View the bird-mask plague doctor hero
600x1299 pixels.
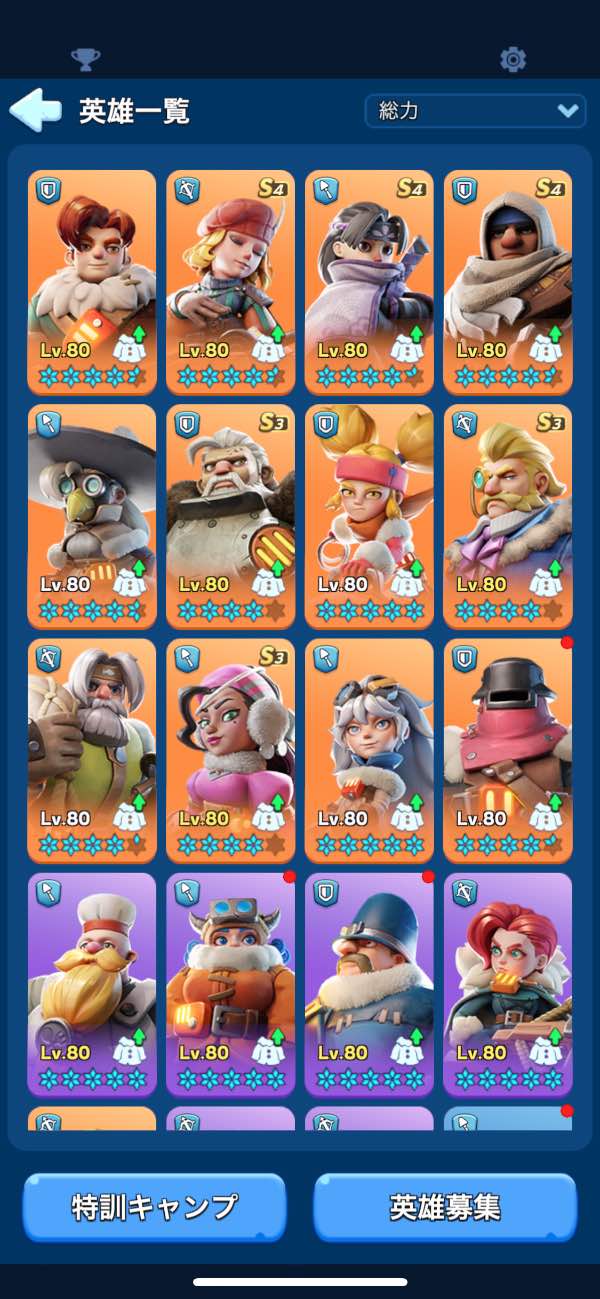pos(92,515)
